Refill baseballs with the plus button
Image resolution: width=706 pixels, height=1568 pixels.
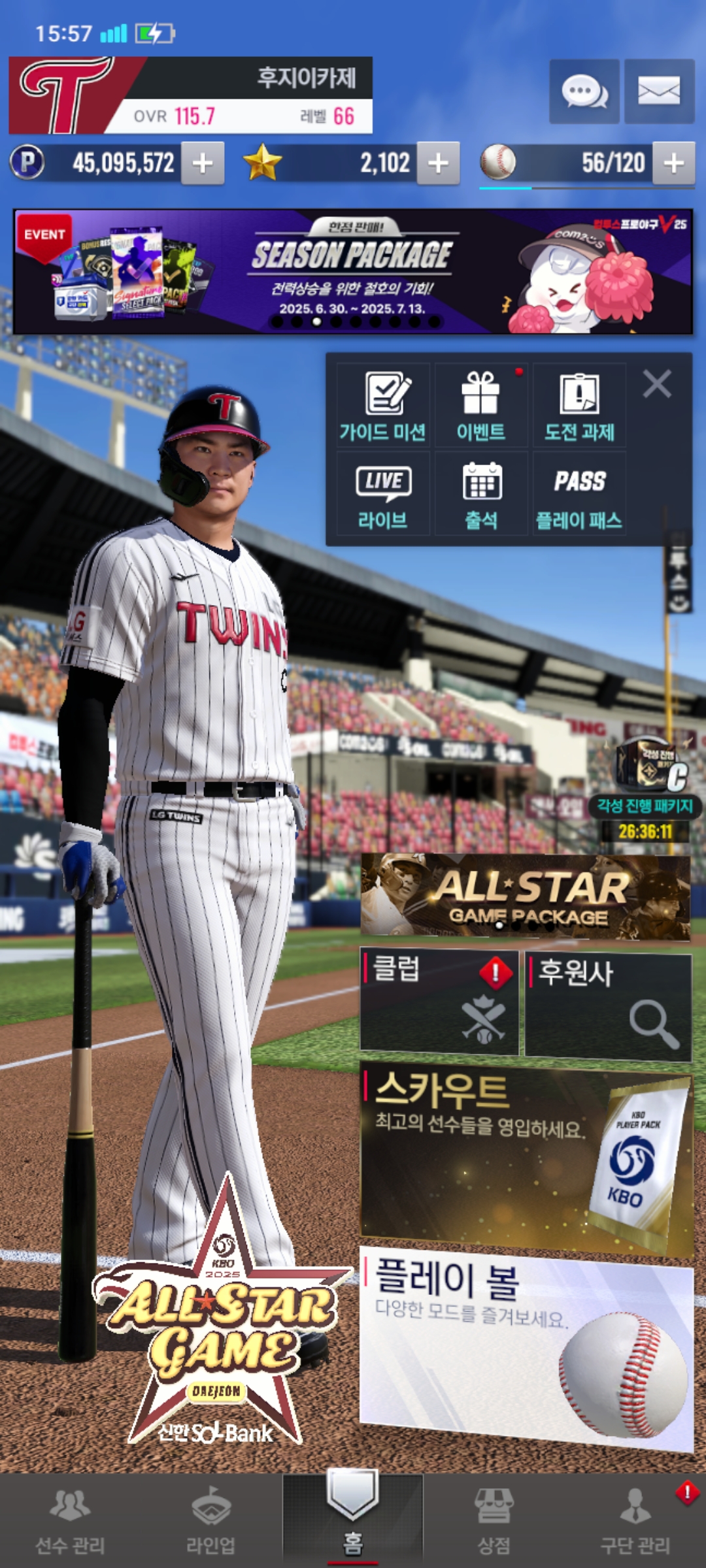673,163
